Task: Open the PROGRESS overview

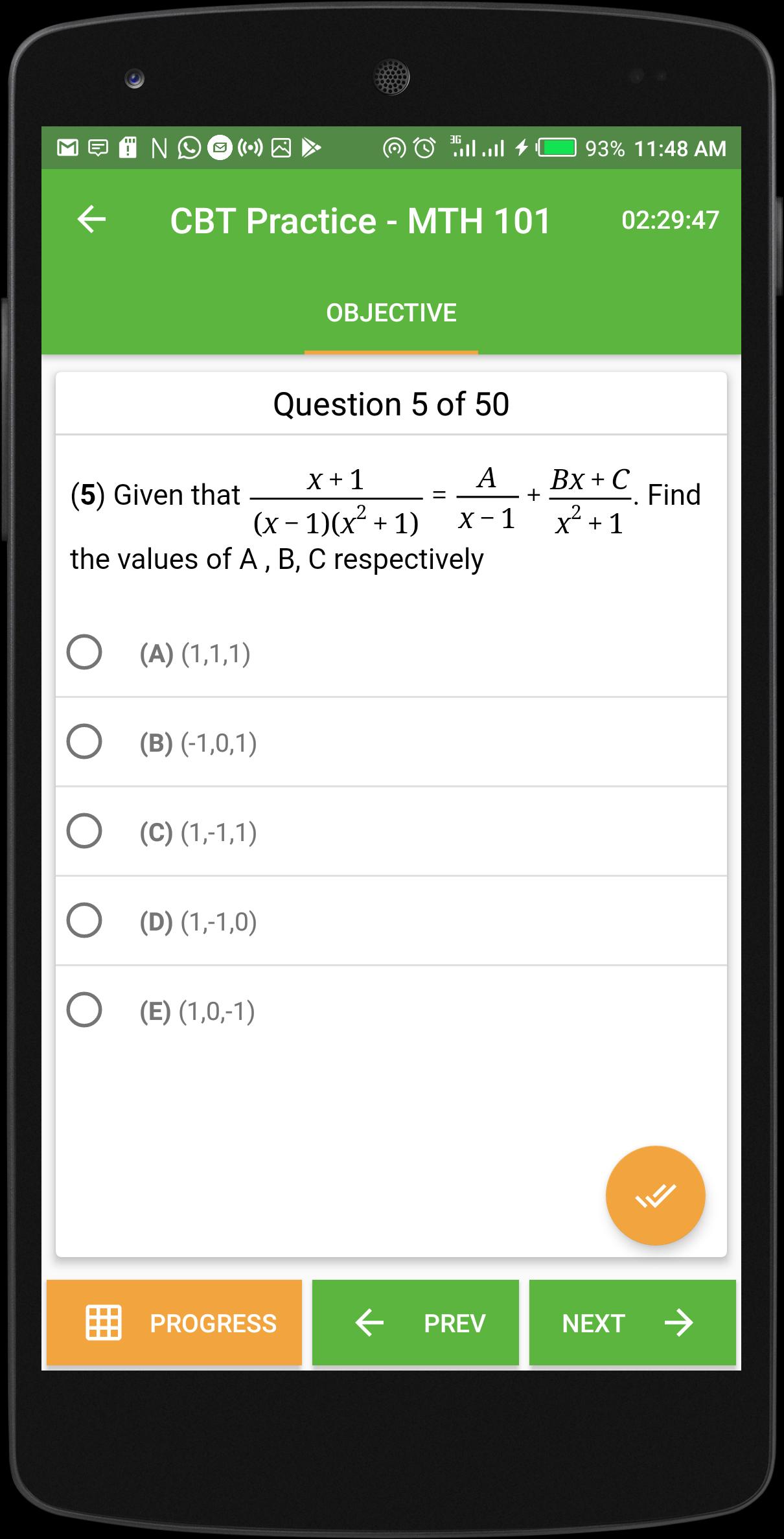Action: (x=174, y=1323)
